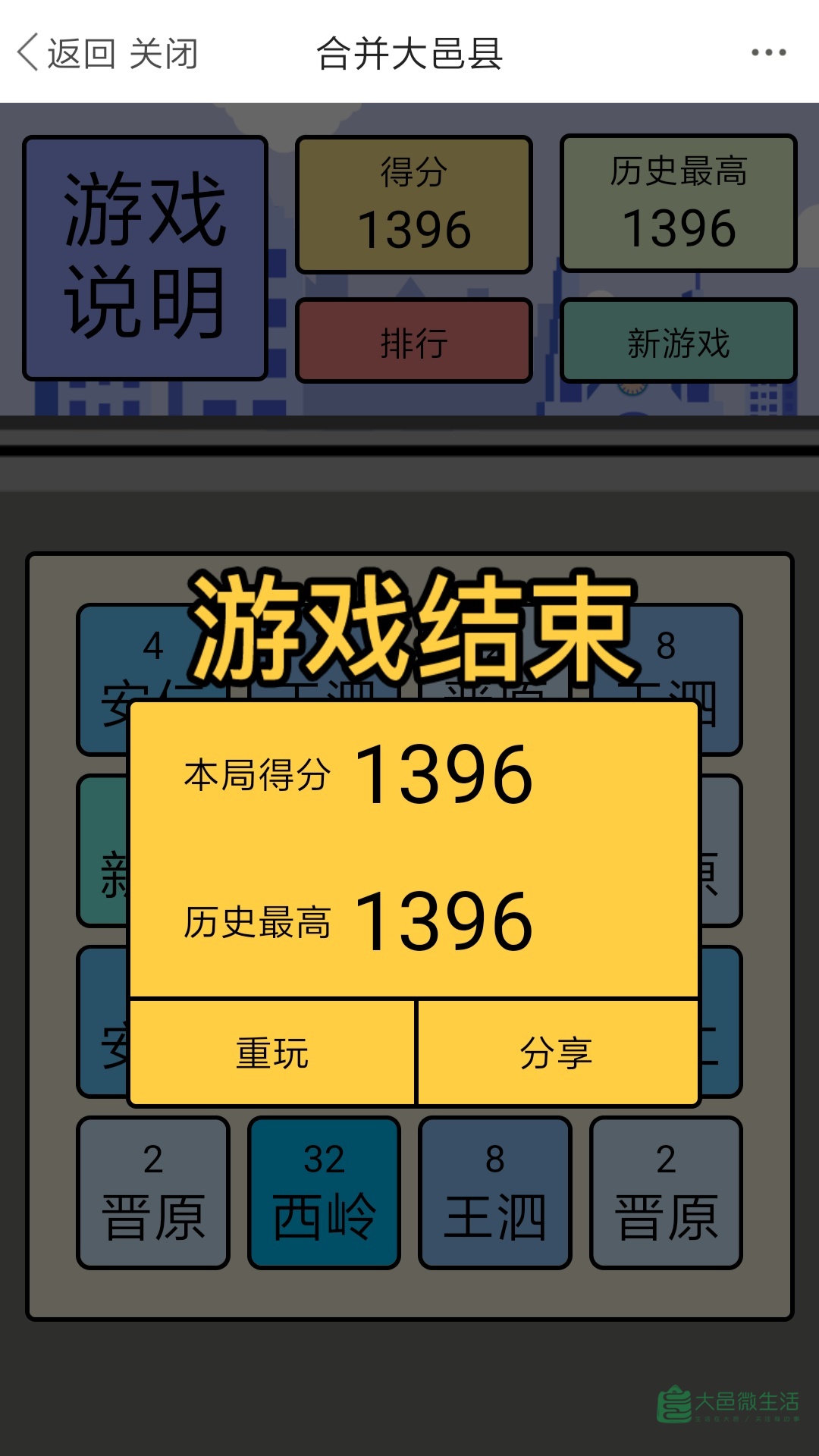Share the score with 分享
This screenshot has width=819, height=1456.
click(557, 1053)
